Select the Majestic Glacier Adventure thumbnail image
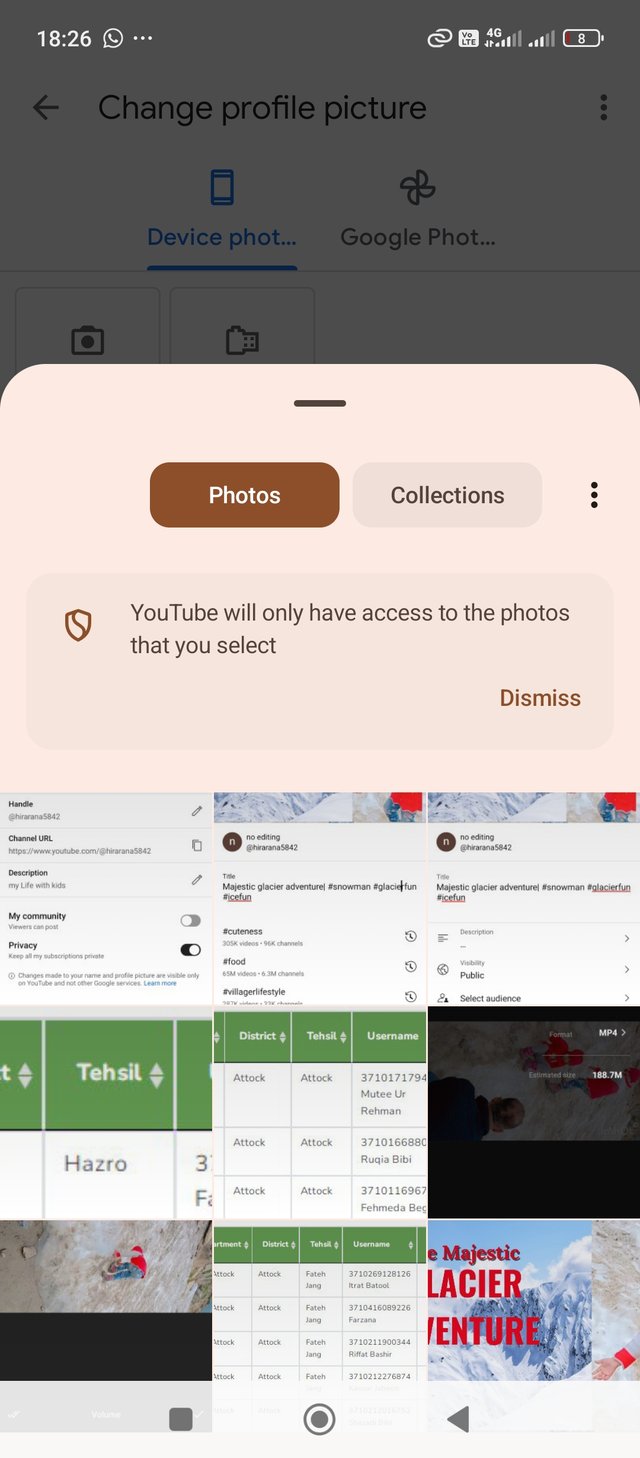Screen dimensions: 640x1458 click(x=533, y=1300)
